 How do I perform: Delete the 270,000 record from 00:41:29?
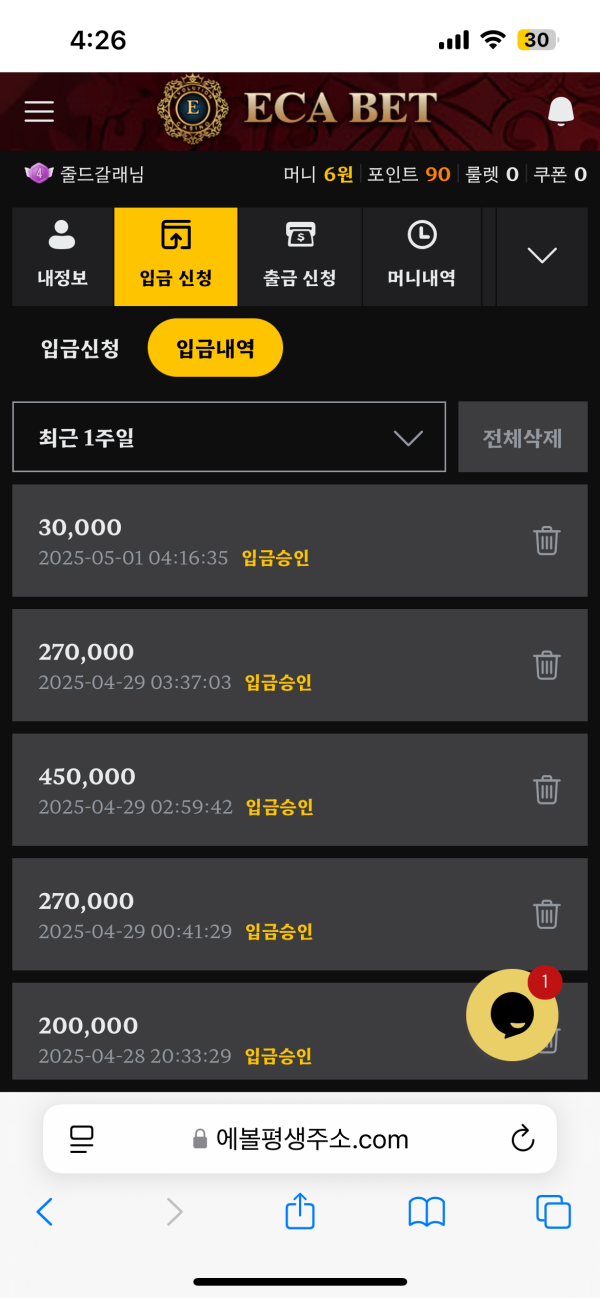[x=546, y=914]
